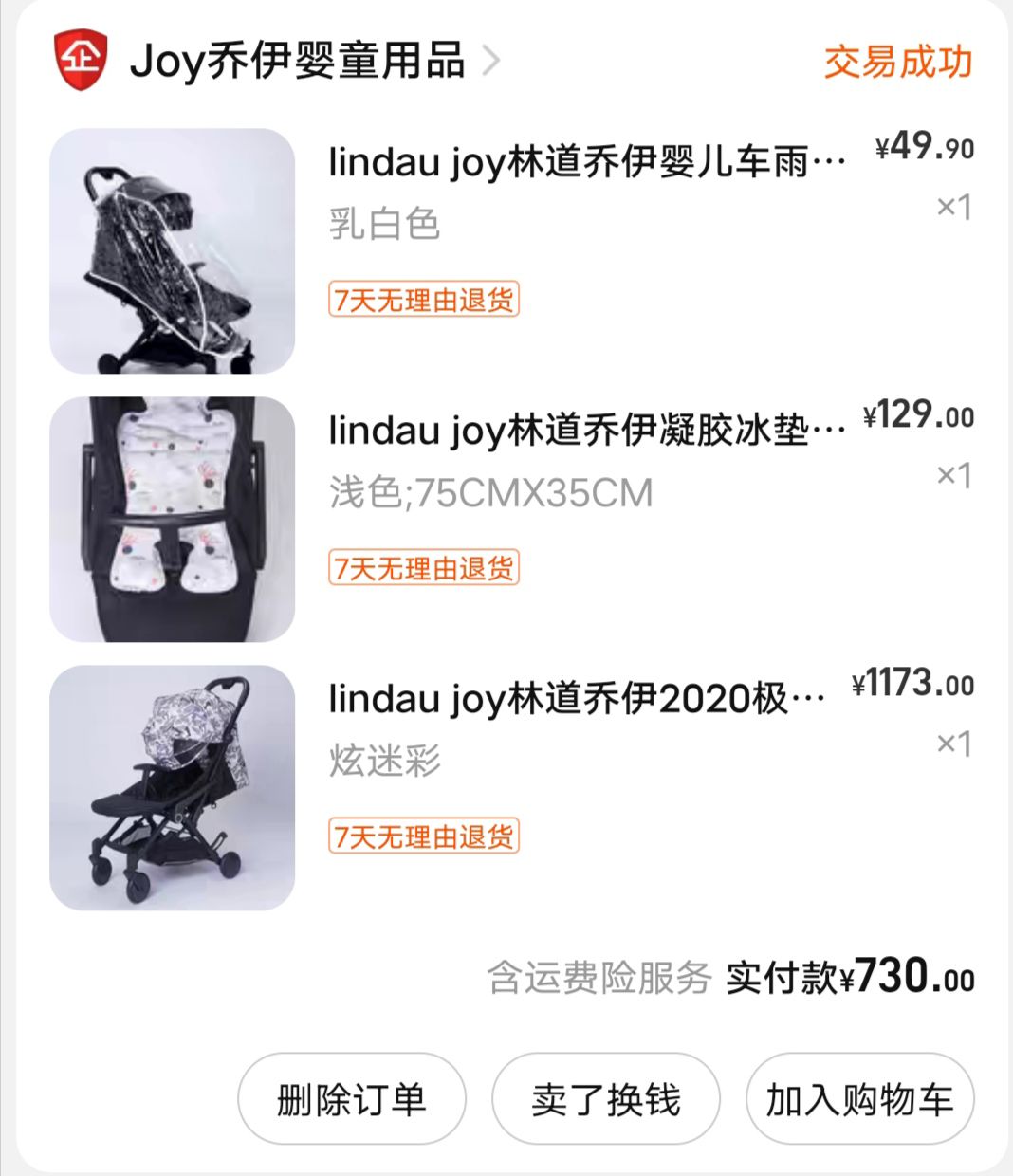The width and height of the screenshot is (1013, 1176).
Task: View the 凝胶冰垫 gel cooling pad item
Action: [x=586, y=432]
